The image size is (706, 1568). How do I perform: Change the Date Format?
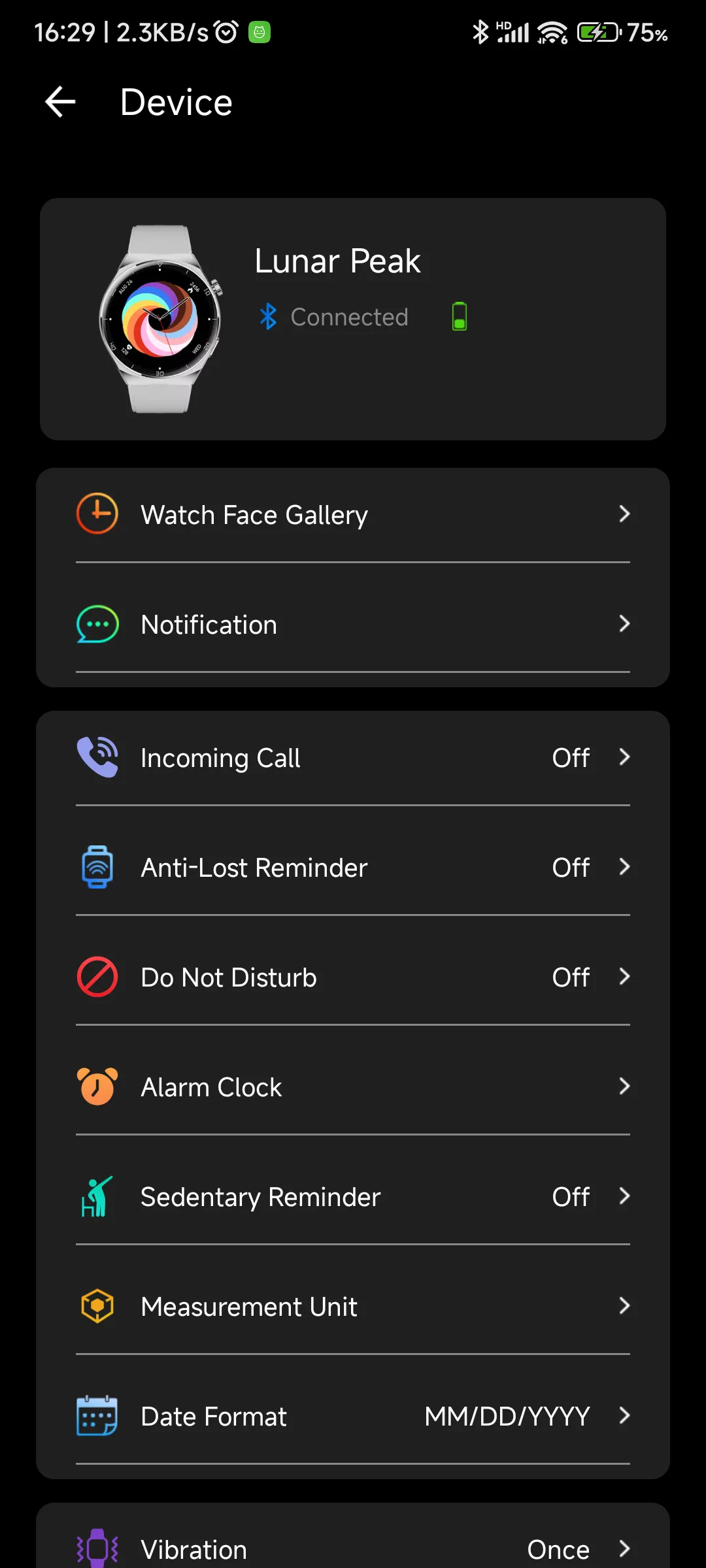pos(353,1416)
